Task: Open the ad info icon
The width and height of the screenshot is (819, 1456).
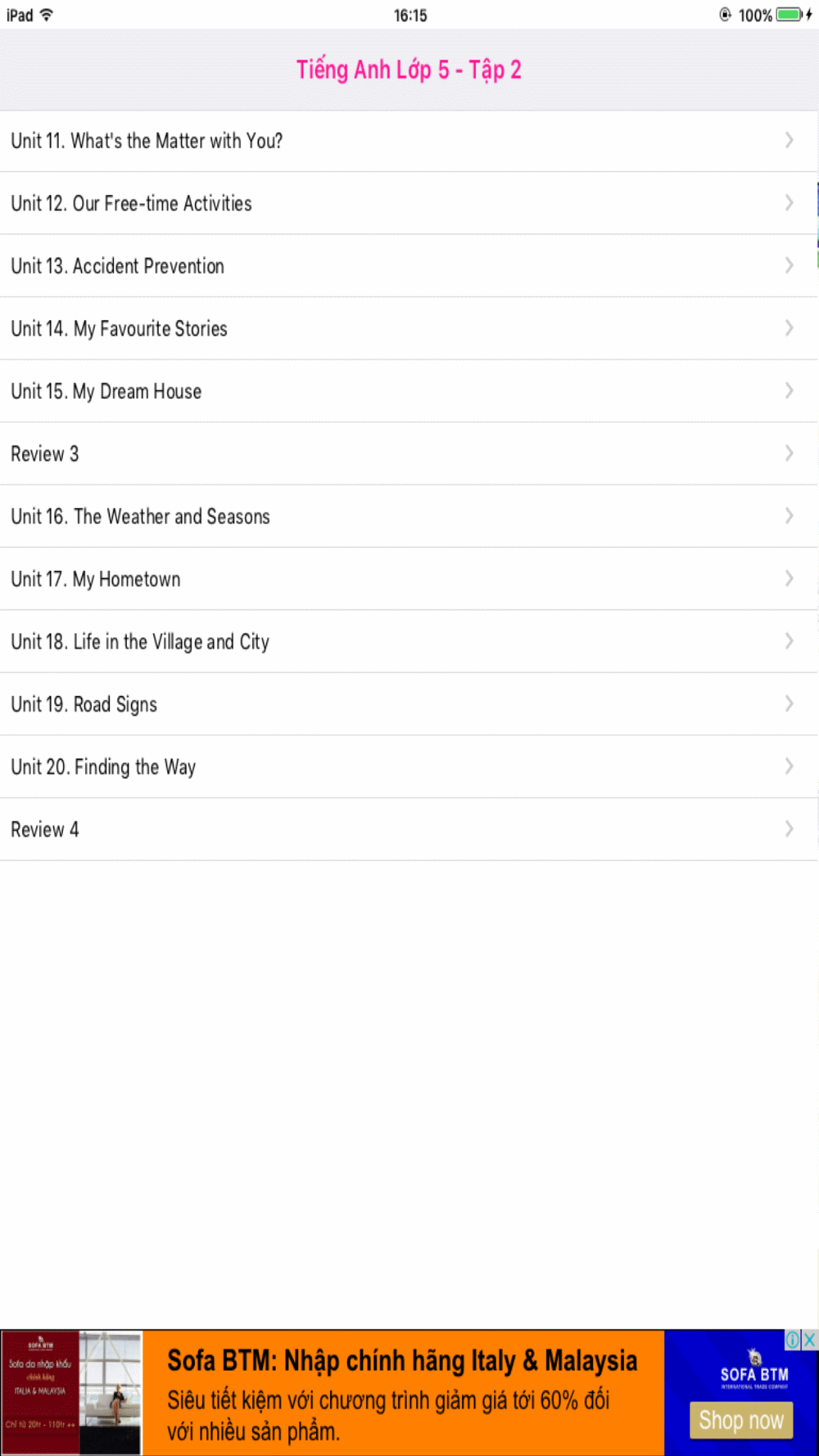Action: [793, 1340]
